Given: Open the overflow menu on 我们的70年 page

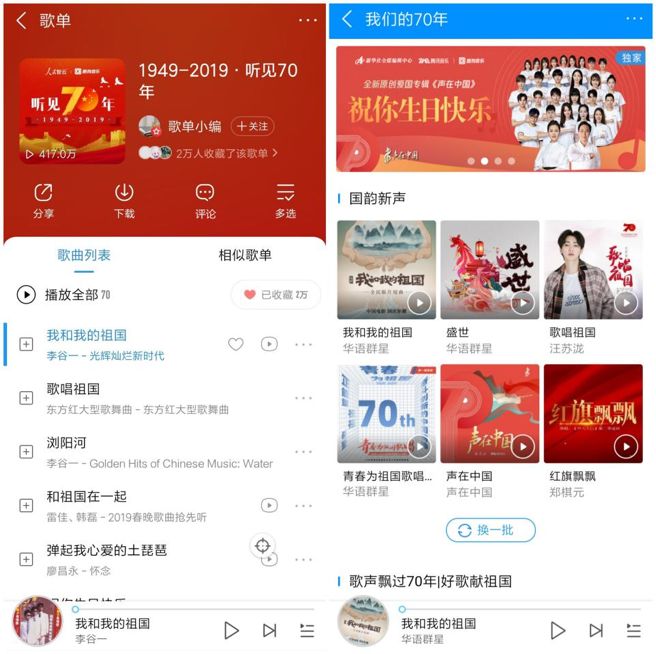Looking at the screenshot, I should point(634,19).
